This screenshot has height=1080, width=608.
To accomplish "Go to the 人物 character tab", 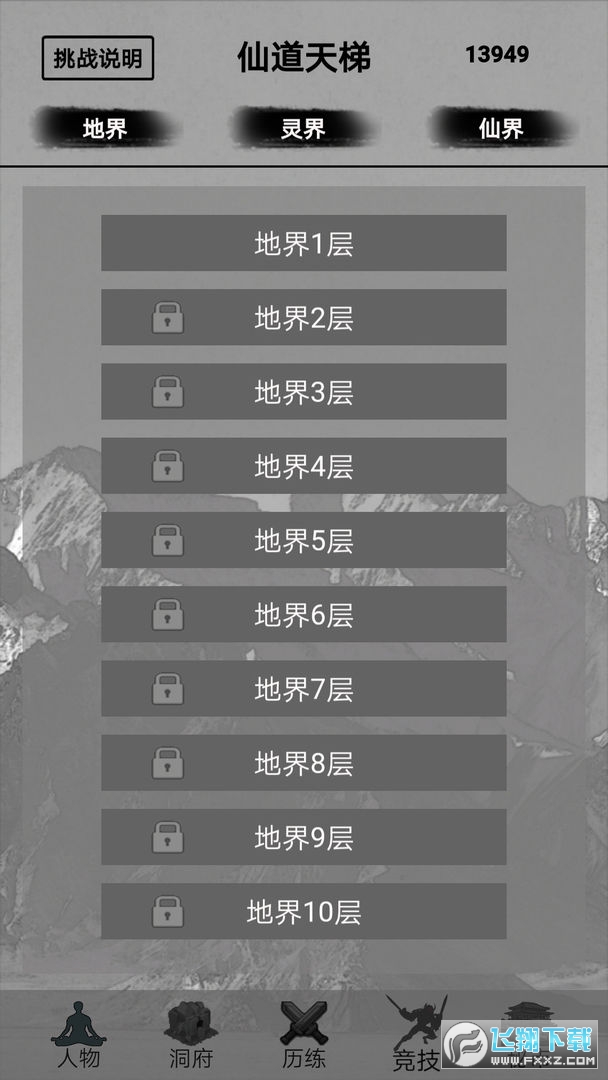I will (x=77, y=1035).
